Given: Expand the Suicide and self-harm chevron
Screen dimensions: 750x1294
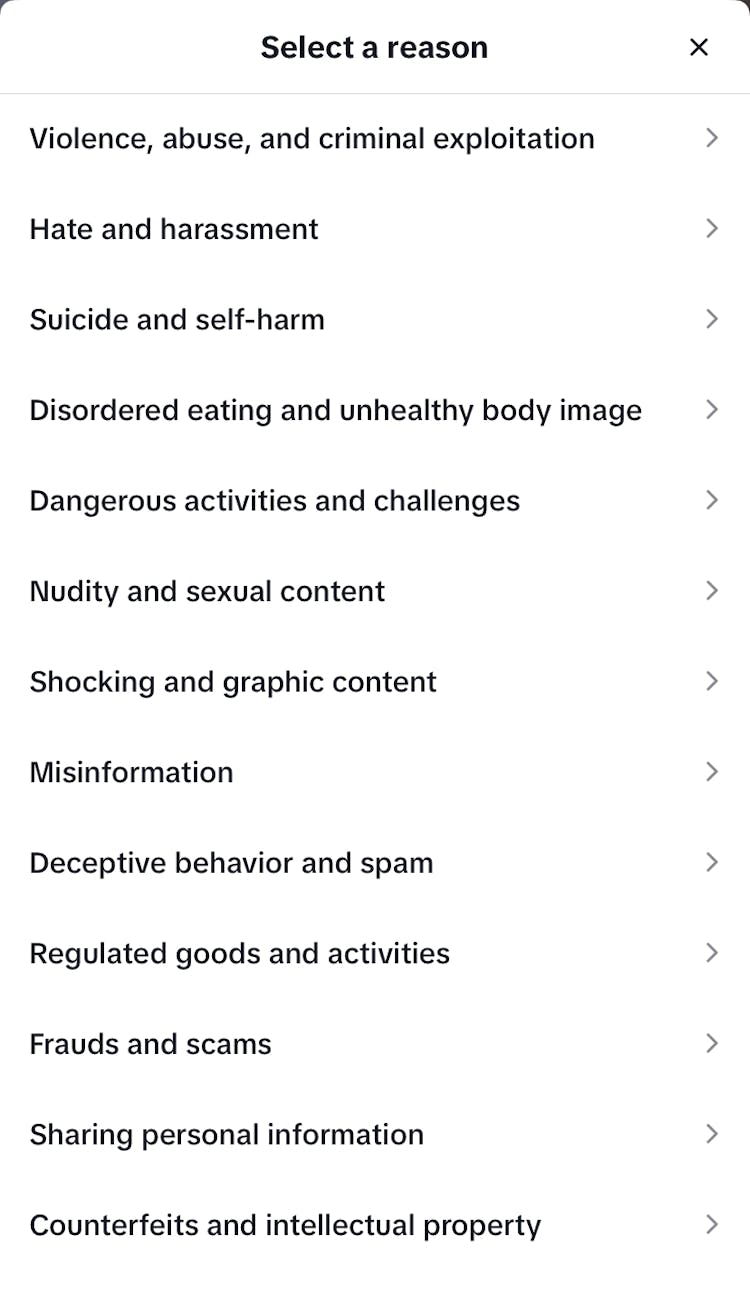Looking at the screenshot, I should 712,319.
